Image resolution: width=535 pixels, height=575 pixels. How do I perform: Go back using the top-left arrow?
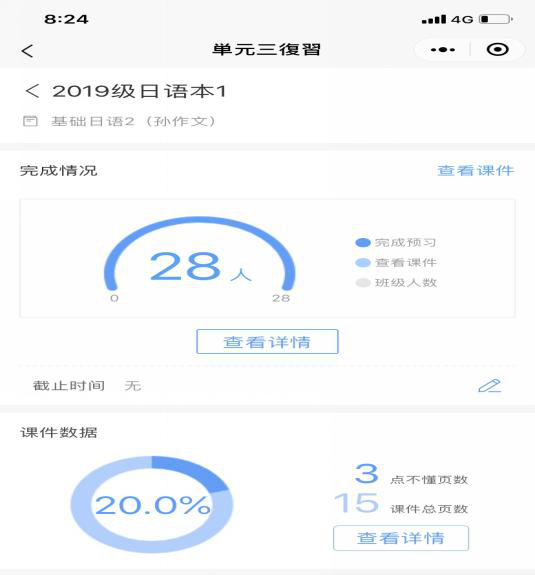pyautogui.click(x=28, y=51)
